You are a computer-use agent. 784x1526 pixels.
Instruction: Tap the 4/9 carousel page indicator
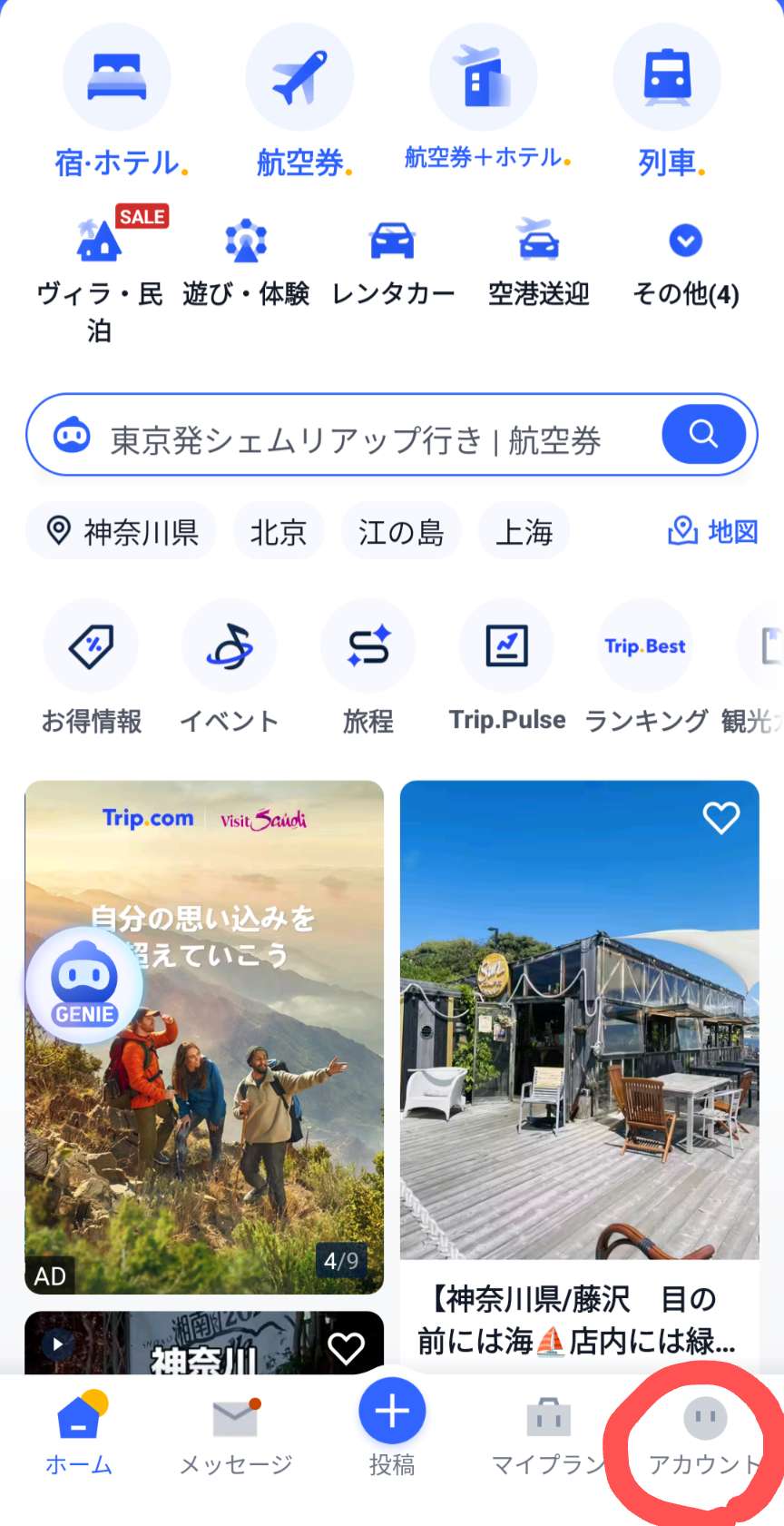tap(341, 1260)
